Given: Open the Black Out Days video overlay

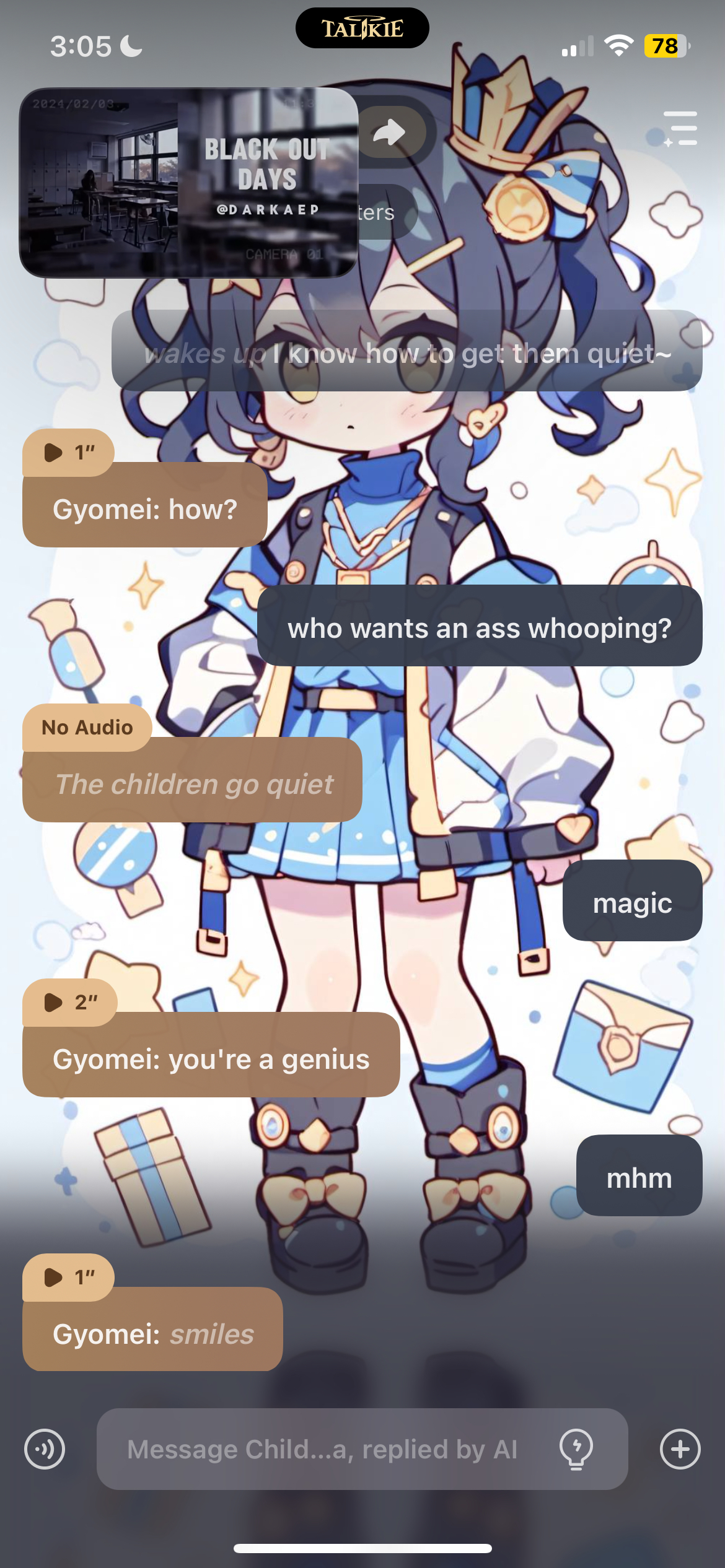Looking at the screenshot, I should click(x=189, y=182).
